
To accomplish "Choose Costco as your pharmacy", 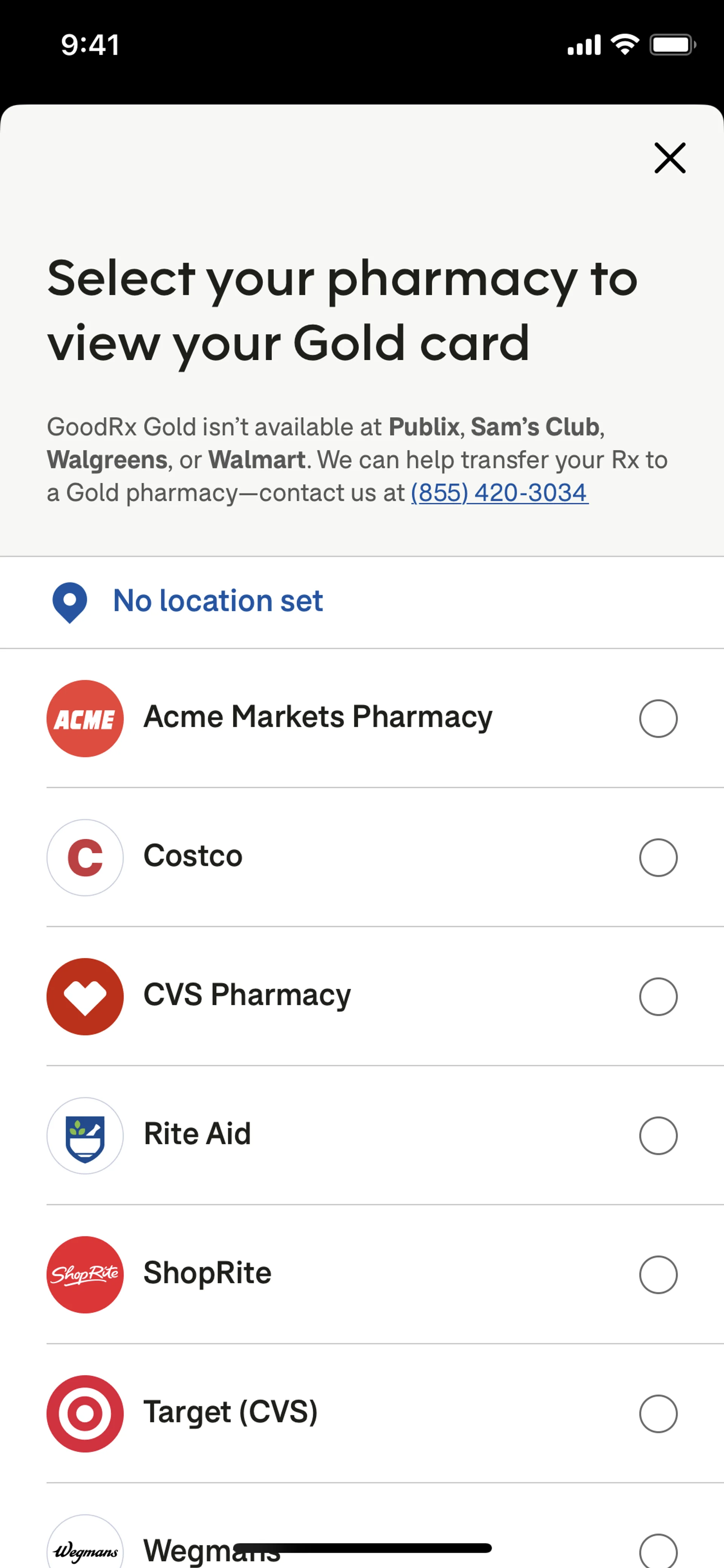I will [x=658, y=857].
